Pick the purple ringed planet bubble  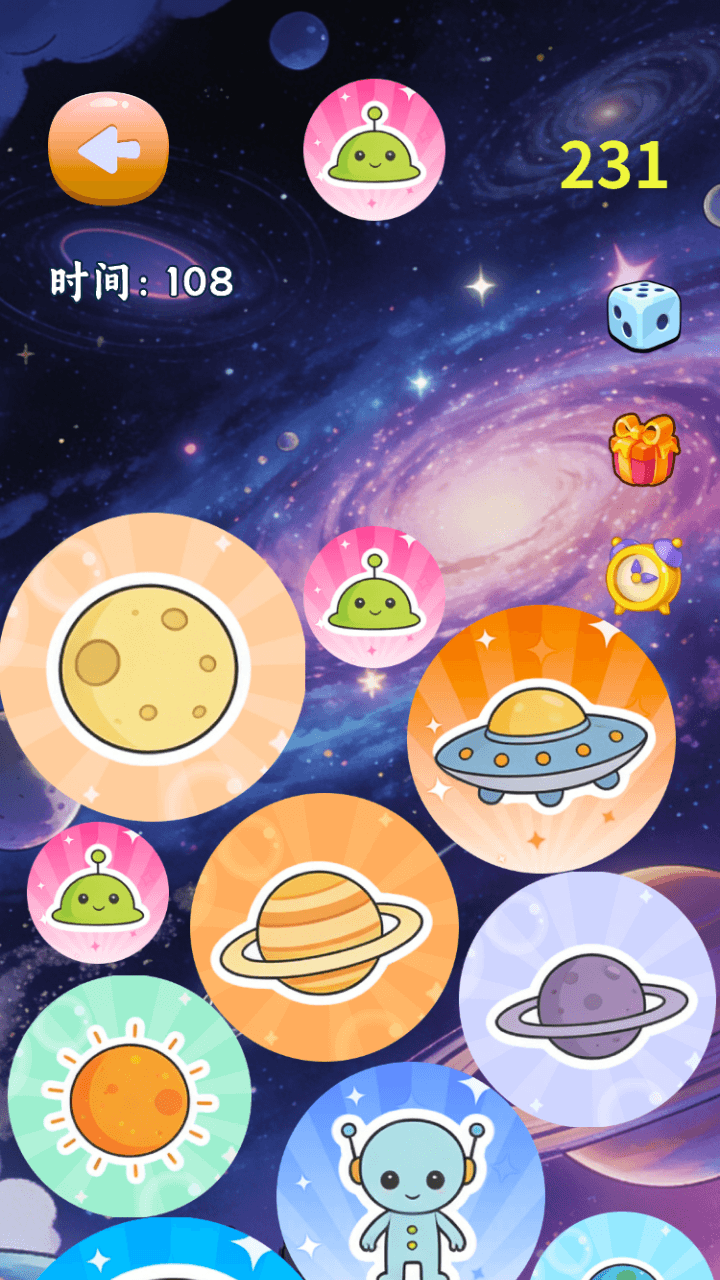(x=587, y=1000)
